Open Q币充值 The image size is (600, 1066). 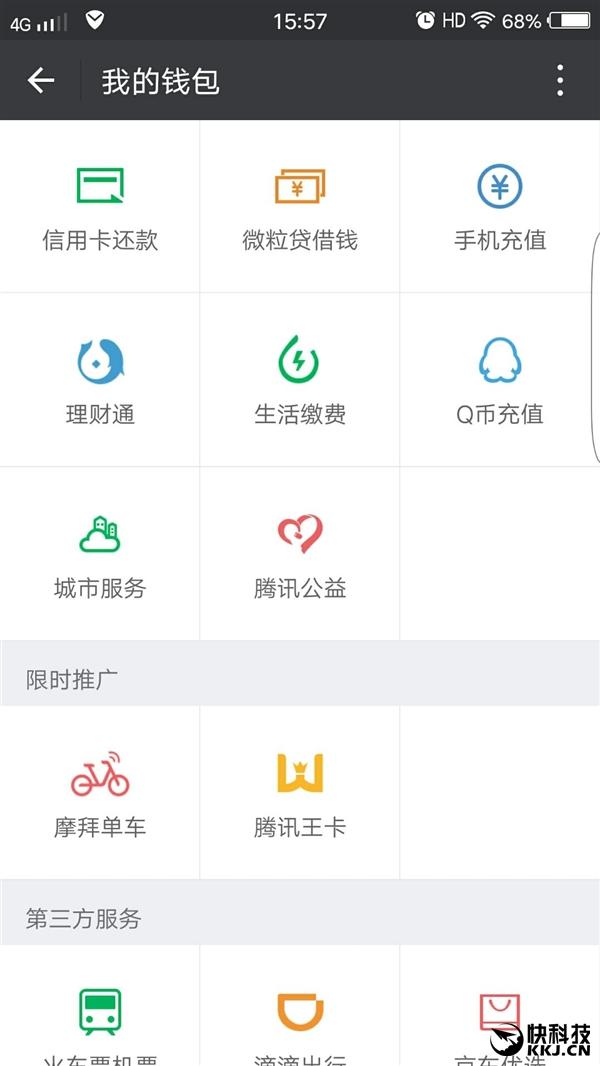[x=500, y=380]
